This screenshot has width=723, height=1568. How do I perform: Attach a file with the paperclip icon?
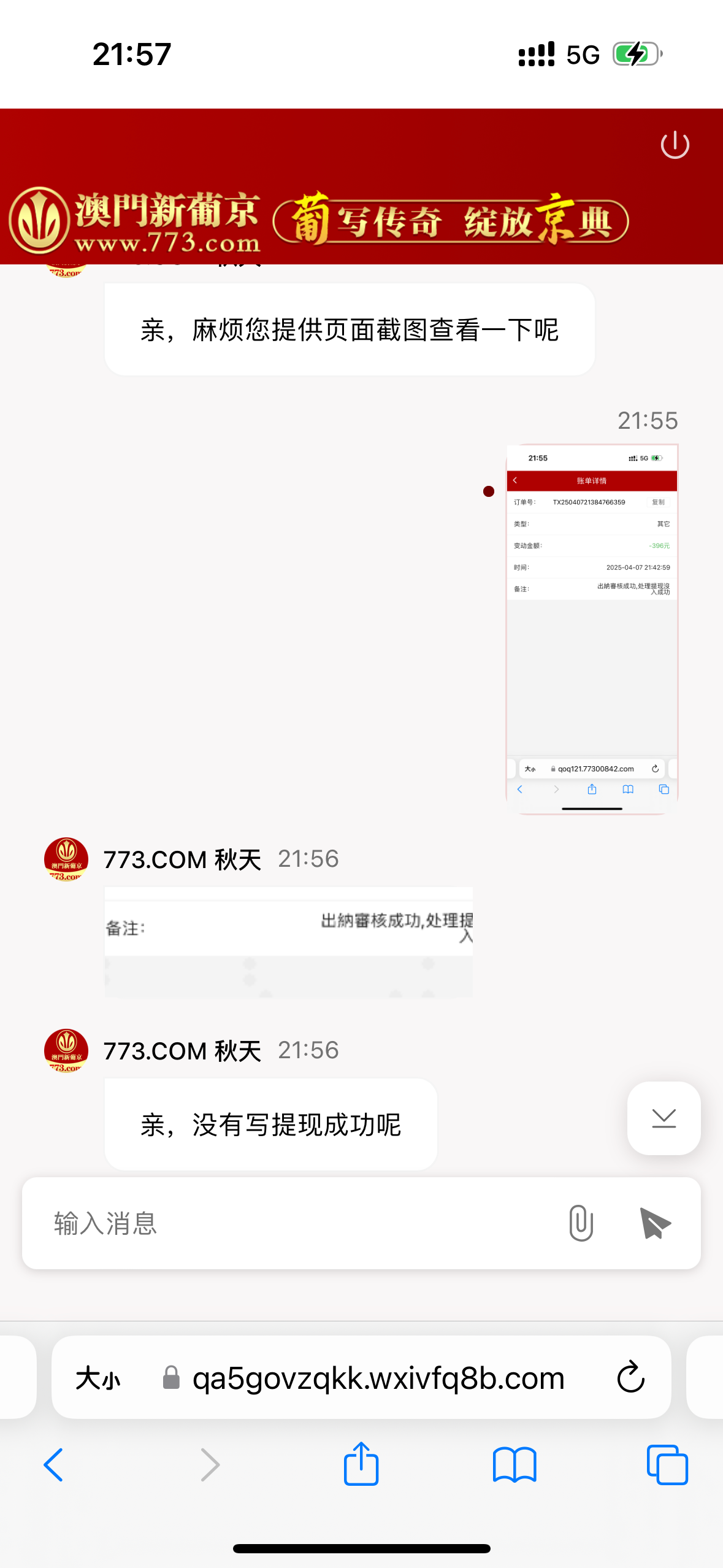pyautogui.click(x=581, y=1223)
